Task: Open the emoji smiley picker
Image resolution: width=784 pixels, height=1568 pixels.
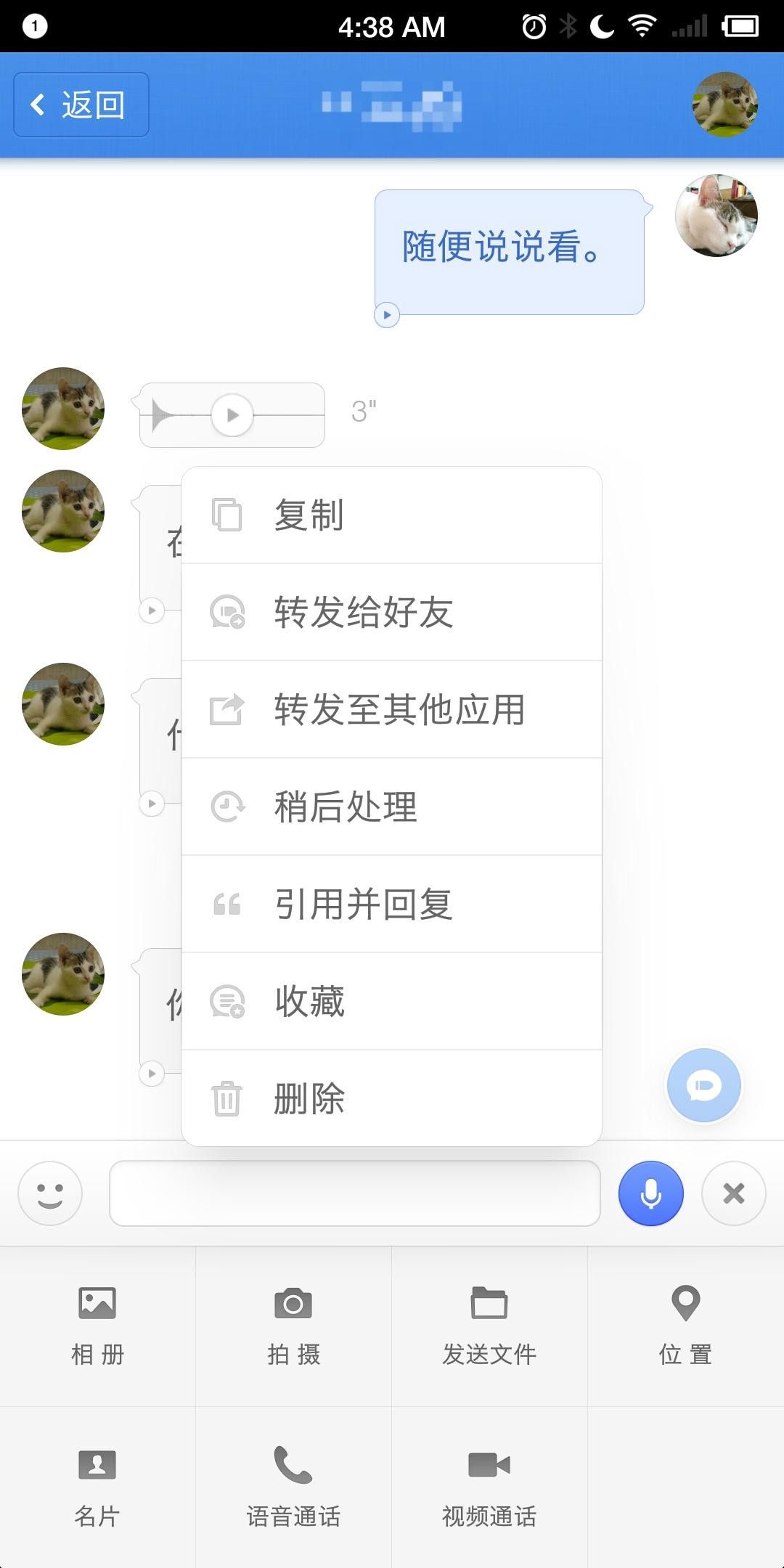Action: 50,1193
